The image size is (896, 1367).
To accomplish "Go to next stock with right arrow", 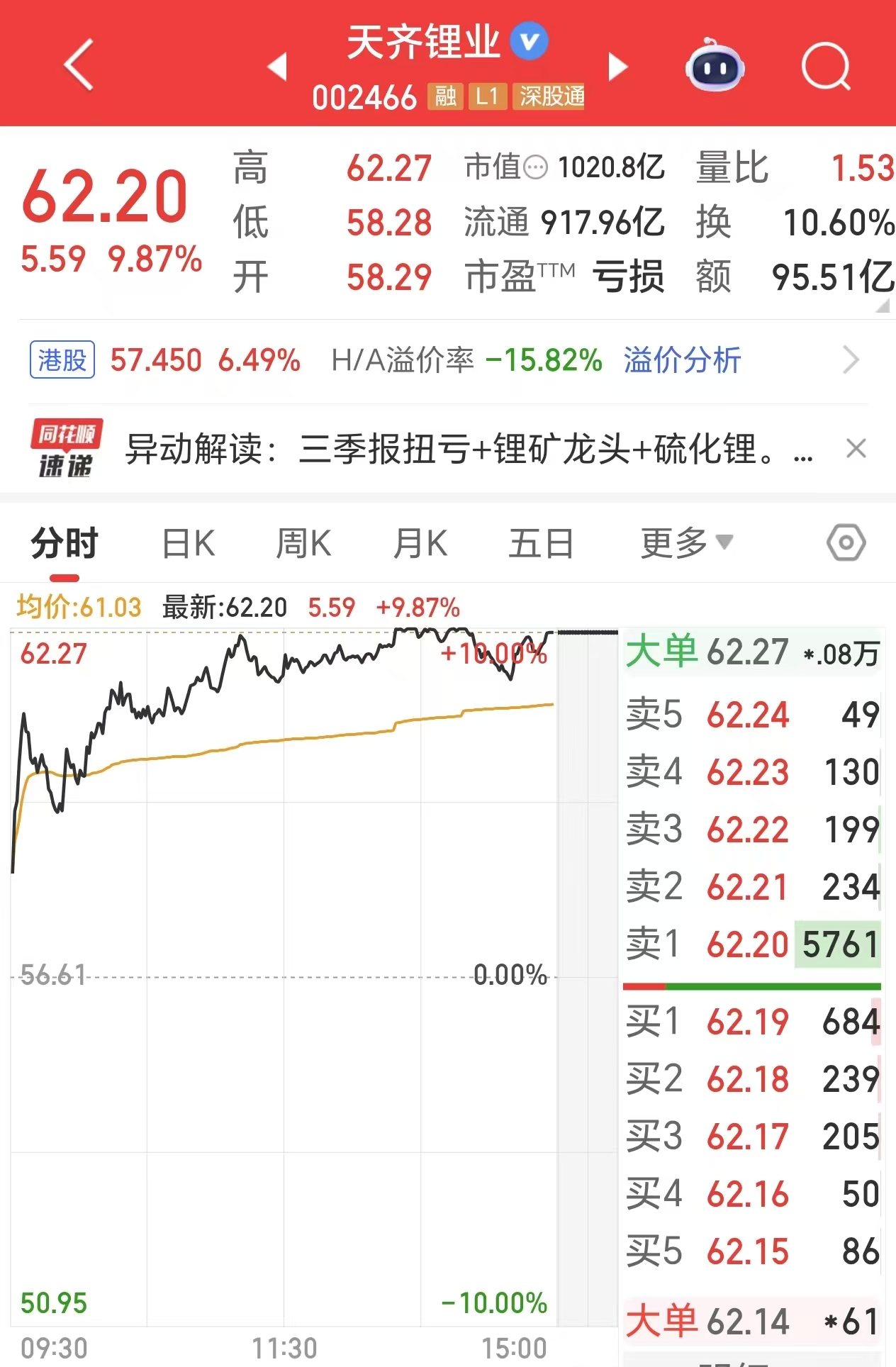I will pyautogui.click(x=617, y=67).
